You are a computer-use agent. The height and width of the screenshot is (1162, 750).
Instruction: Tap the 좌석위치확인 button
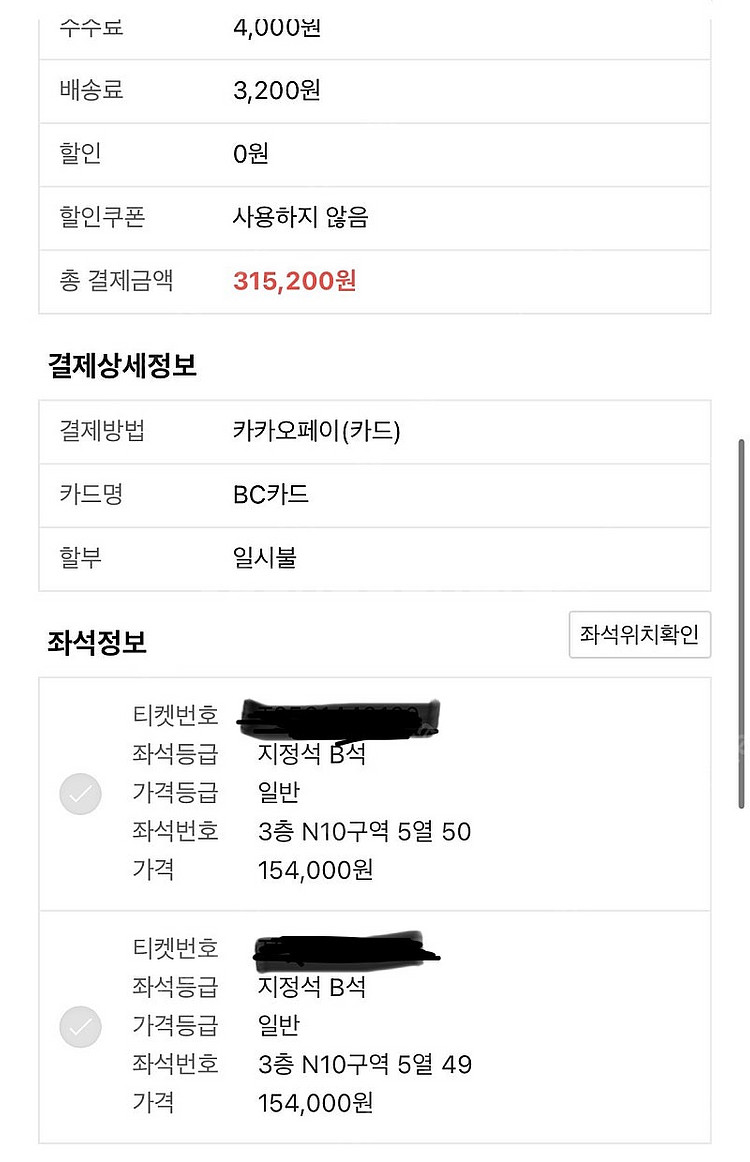[639, 635]
